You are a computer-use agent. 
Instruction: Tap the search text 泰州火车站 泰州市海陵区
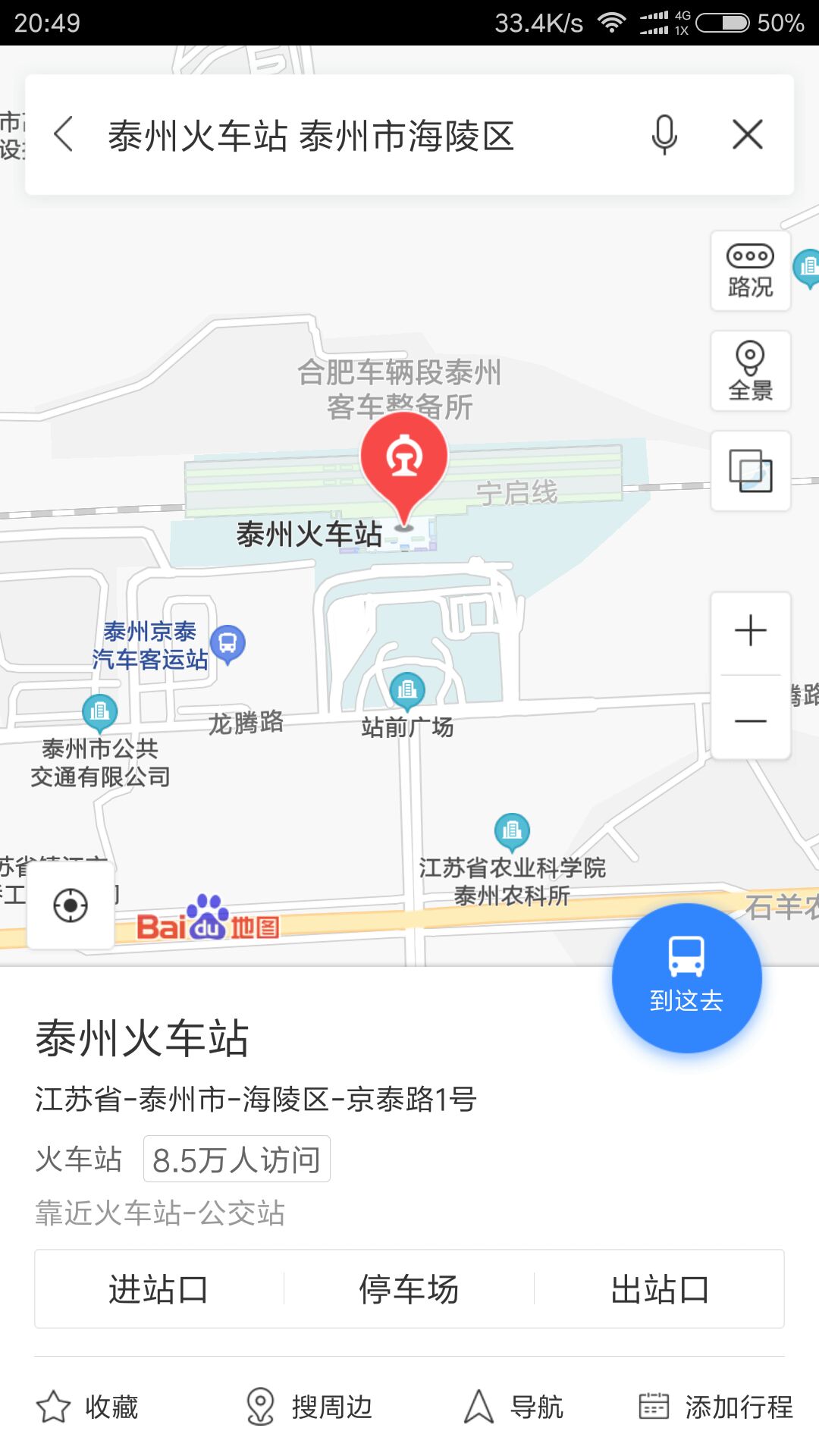311,136
